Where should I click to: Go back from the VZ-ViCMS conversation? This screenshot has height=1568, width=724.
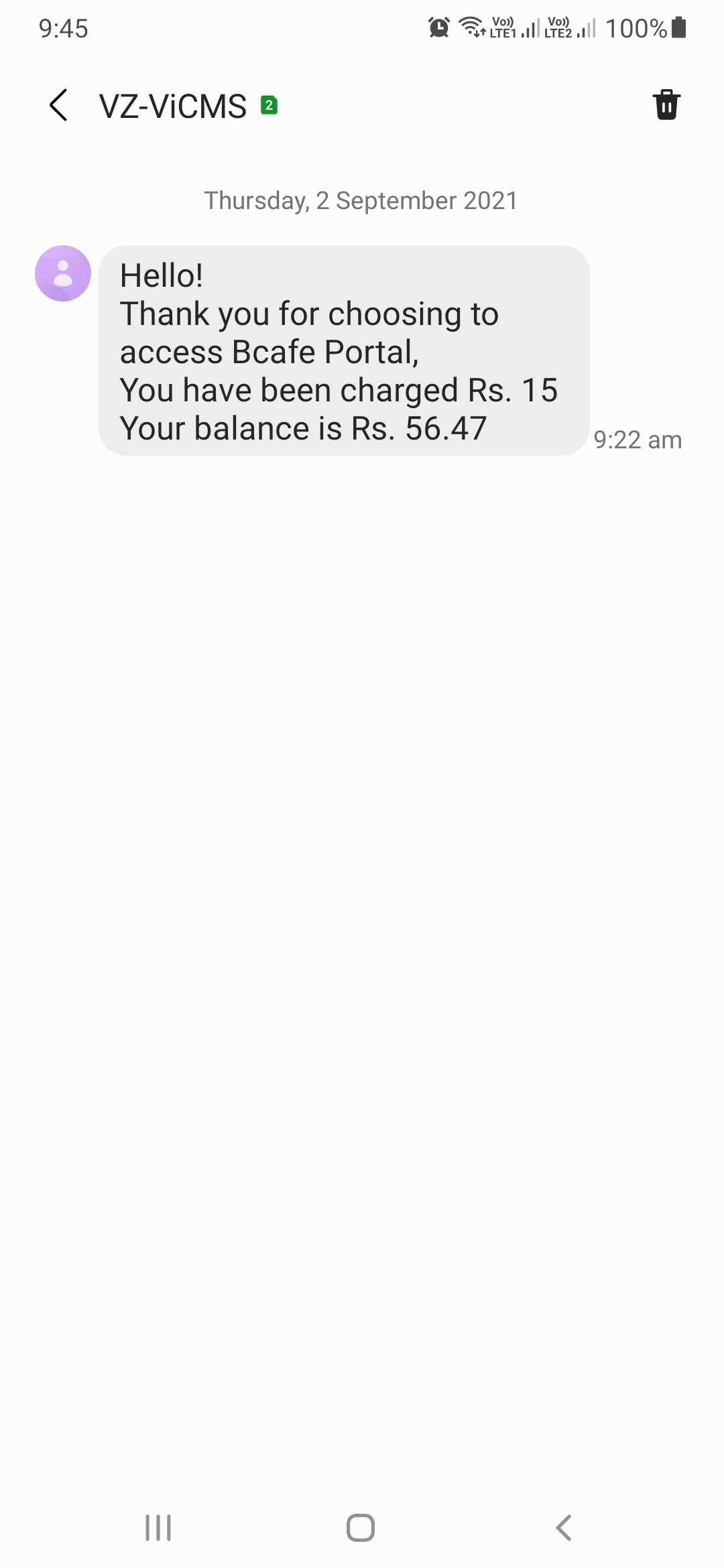coord(59,105)
